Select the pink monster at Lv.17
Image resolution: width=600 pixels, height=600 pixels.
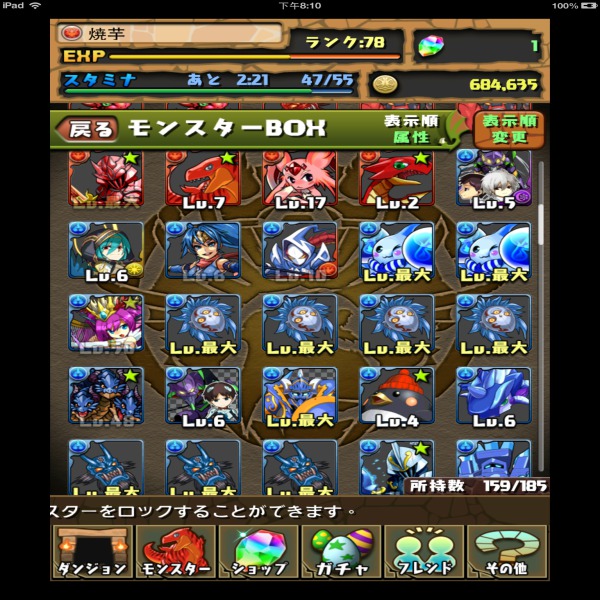click(x=300, y=179)
